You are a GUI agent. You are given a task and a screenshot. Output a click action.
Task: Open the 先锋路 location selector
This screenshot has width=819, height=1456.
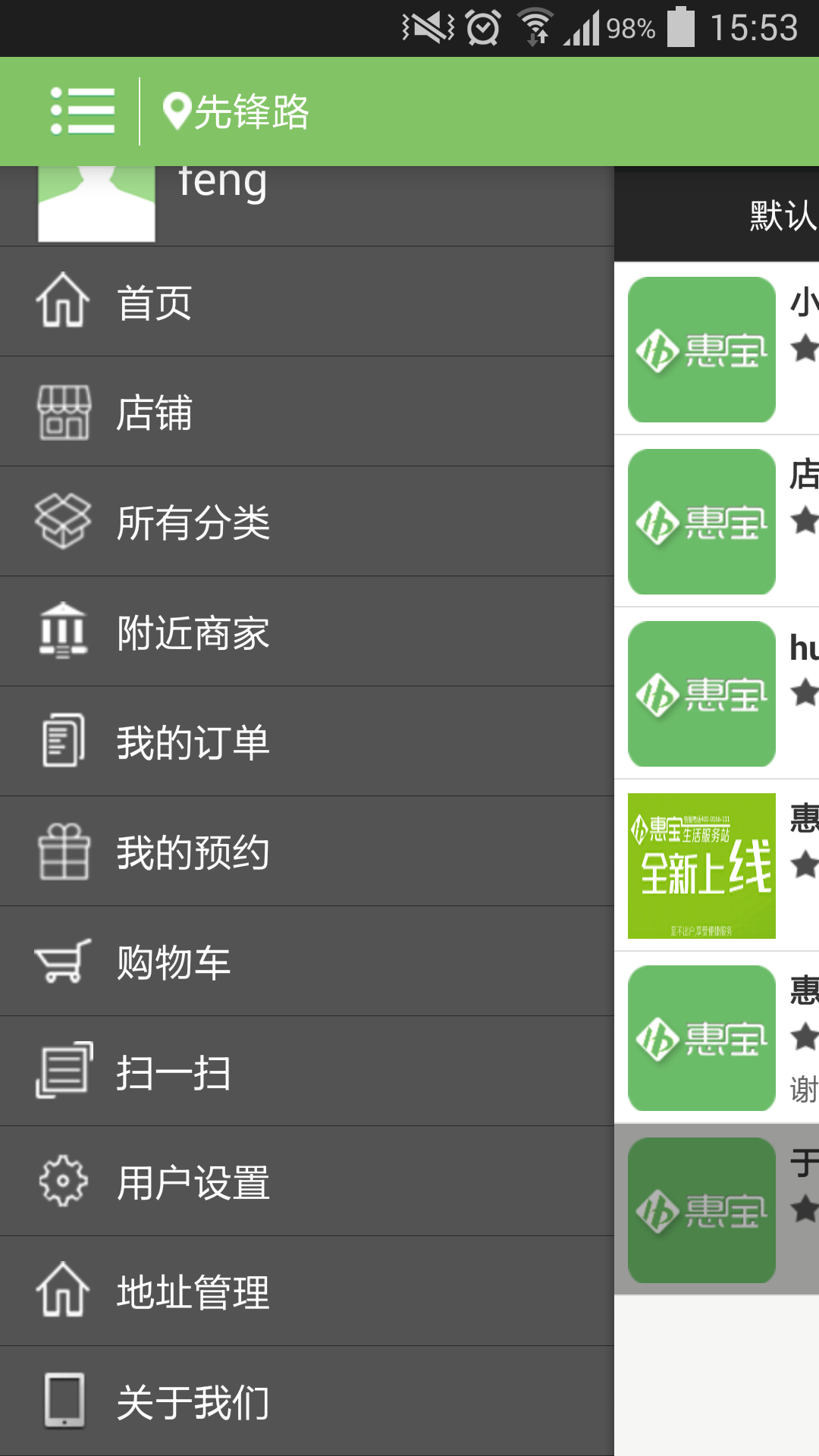pyautogui.click(x=237, y=111)
